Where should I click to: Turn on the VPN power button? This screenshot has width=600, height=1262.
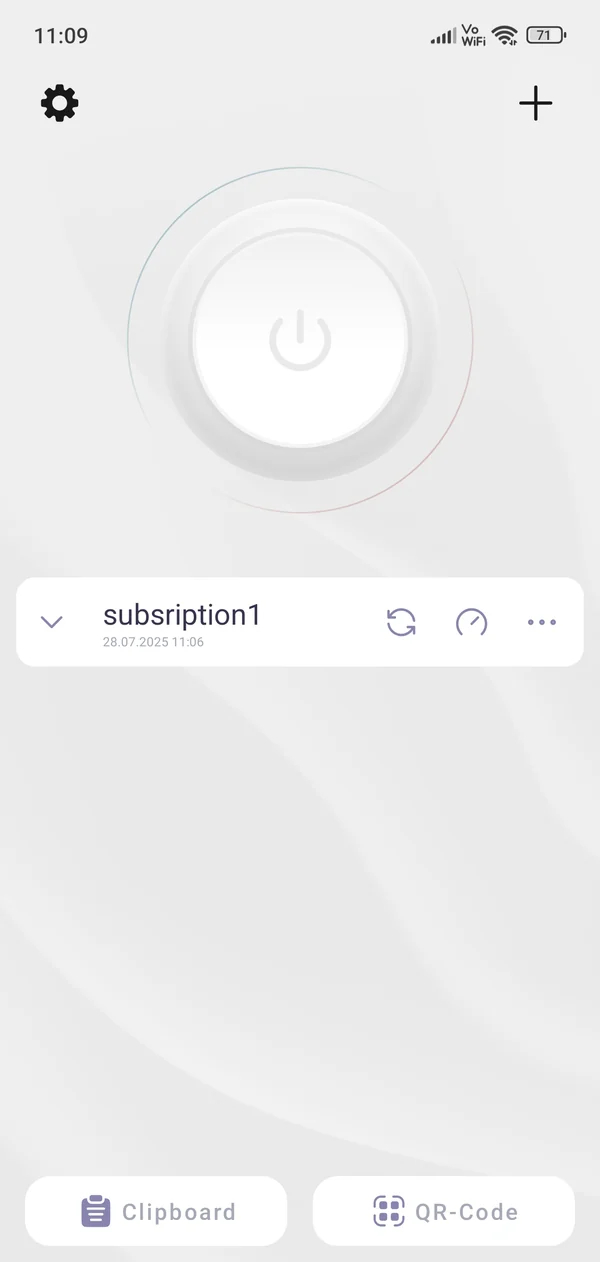click(300, 340)
